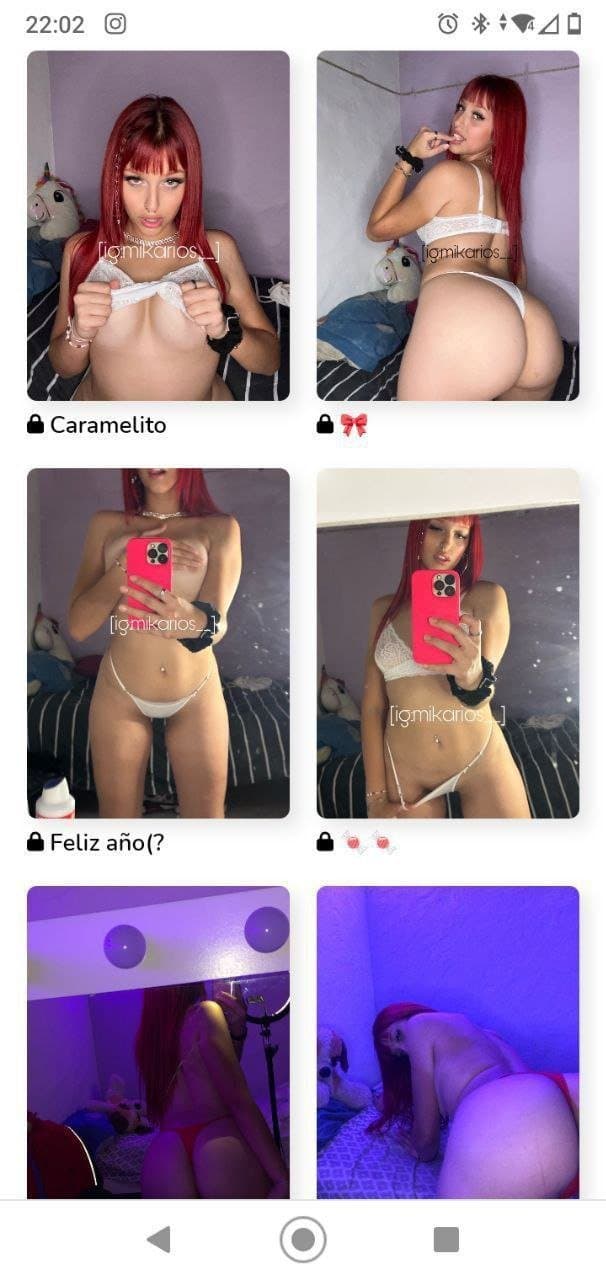Go back using the system back button
This screenshot has height=1280, width=606.
(158, 1240)
